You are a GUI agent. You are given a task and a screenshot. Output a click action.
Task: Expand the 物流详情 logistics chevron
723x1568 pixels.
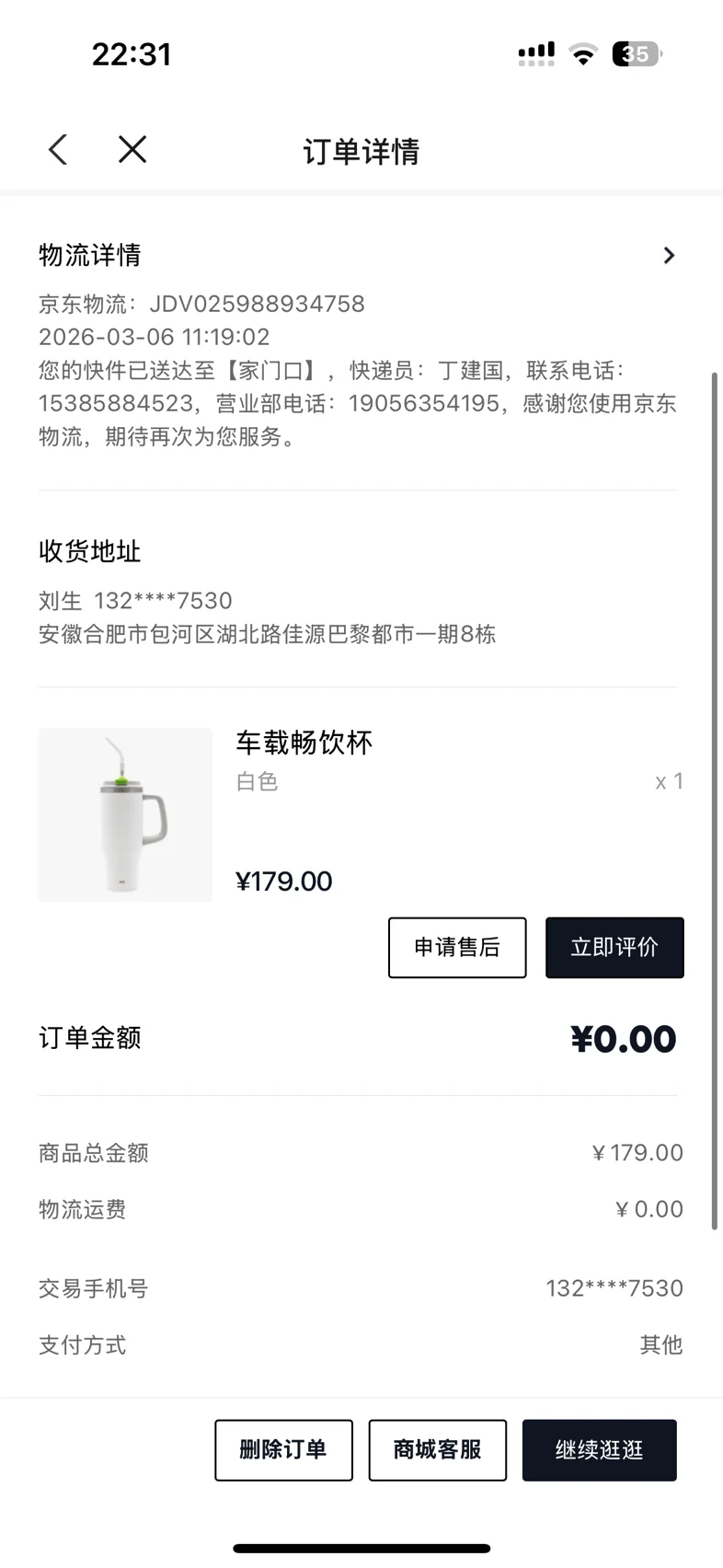(x=669, y=255)
